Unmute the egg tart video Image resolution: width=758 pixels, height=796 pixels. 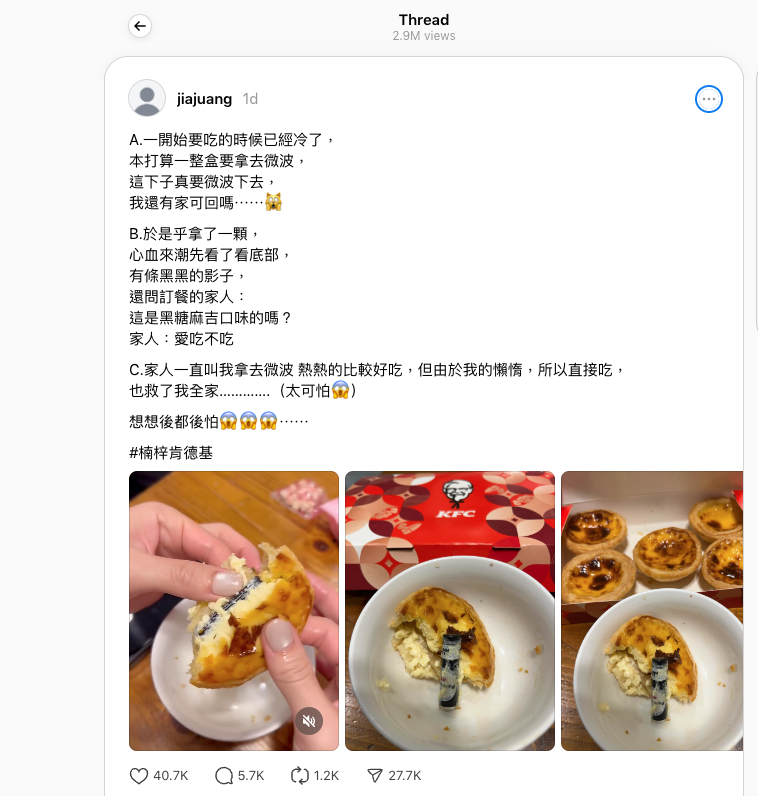pyautogui.click(x=309, y=721)
